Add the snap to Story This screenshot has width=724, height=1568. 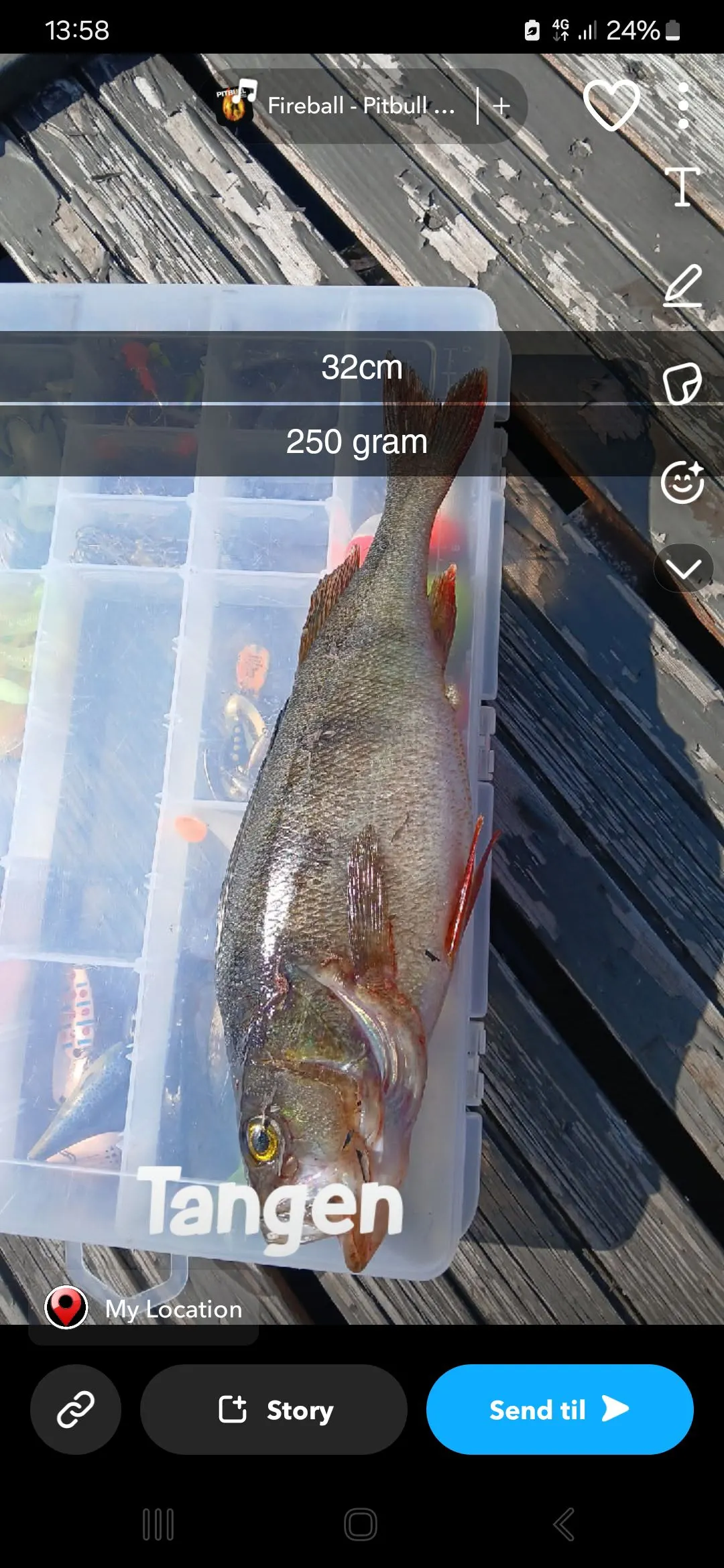(x=274, y=1409)
